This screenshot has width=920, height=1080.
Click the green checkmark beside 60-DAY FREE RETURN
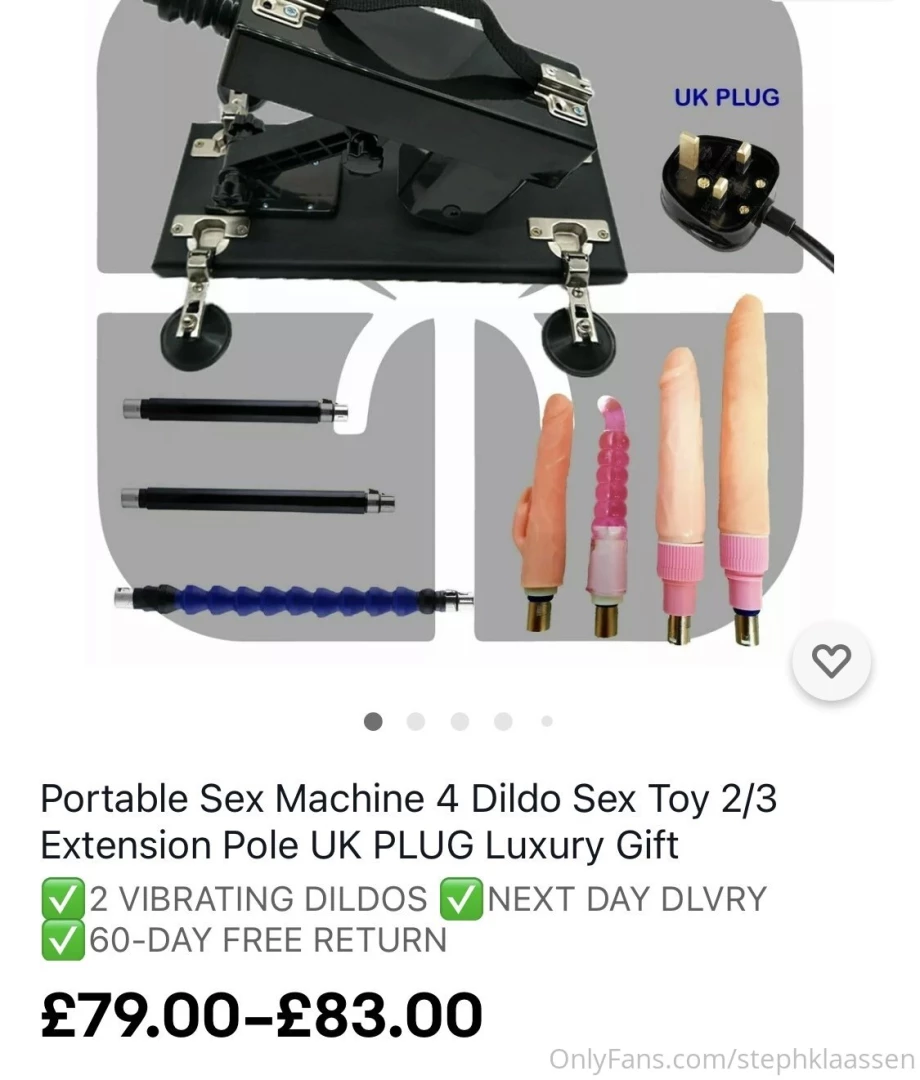61,940
